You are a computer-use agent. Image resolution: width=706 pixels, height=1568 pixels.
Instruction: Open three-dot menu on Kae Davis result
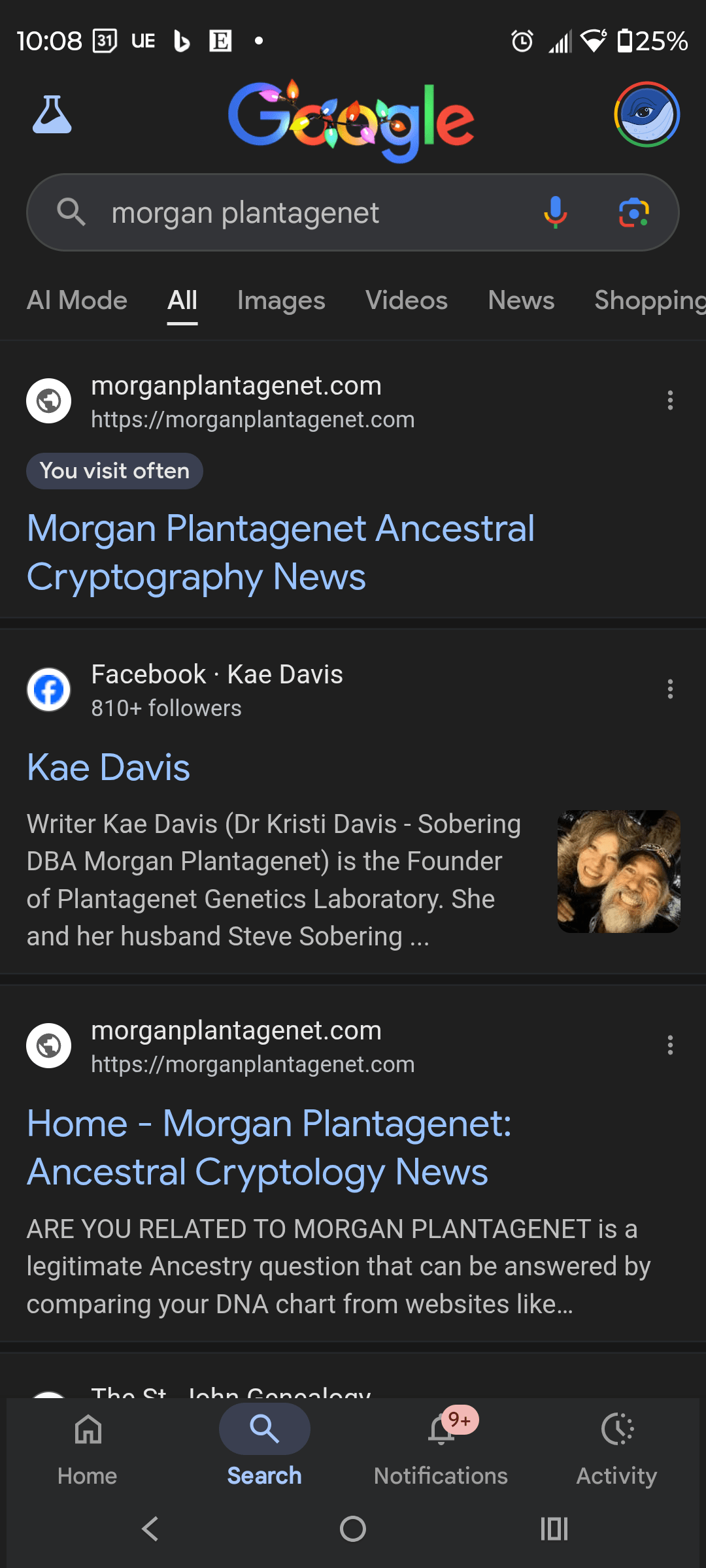pos(670,688)
